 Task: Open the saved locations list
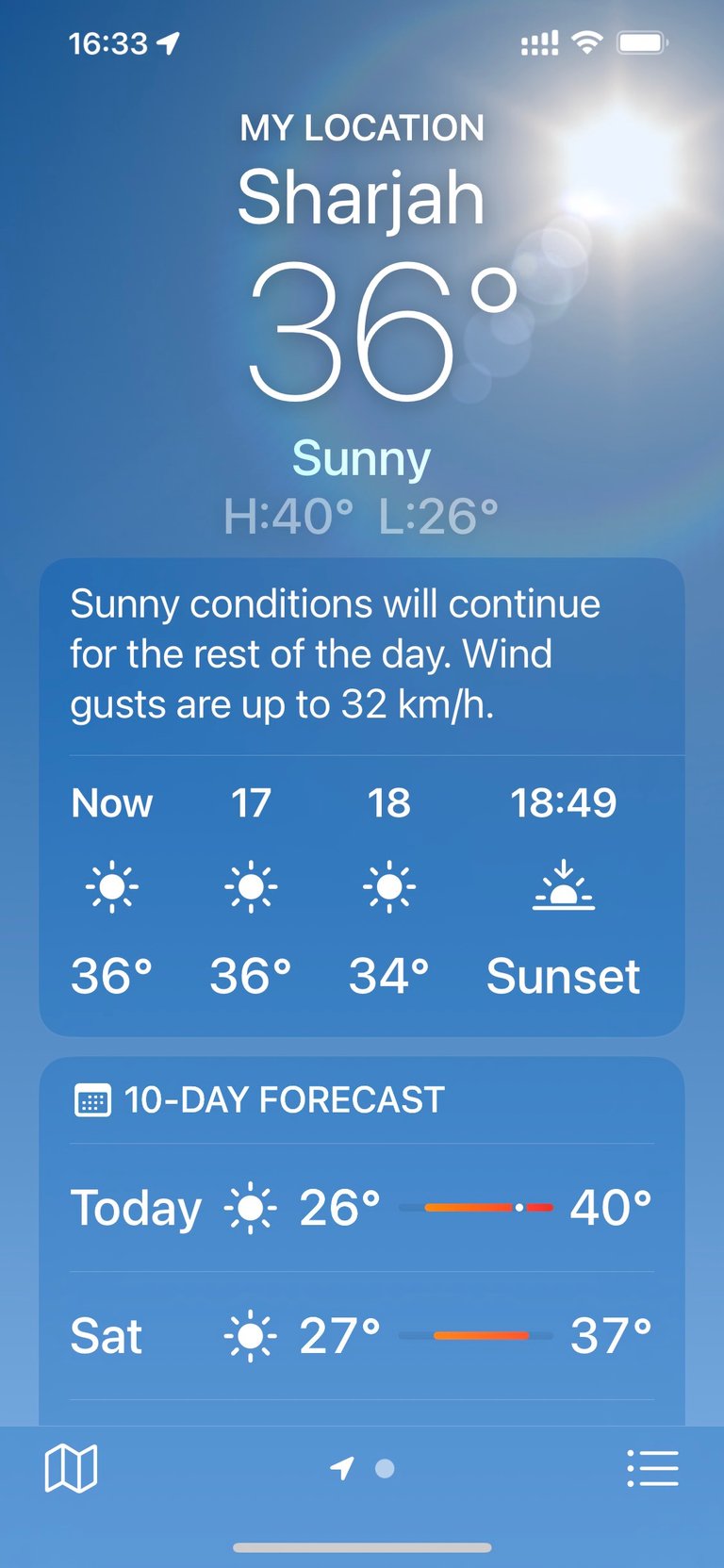point(652,1468)
